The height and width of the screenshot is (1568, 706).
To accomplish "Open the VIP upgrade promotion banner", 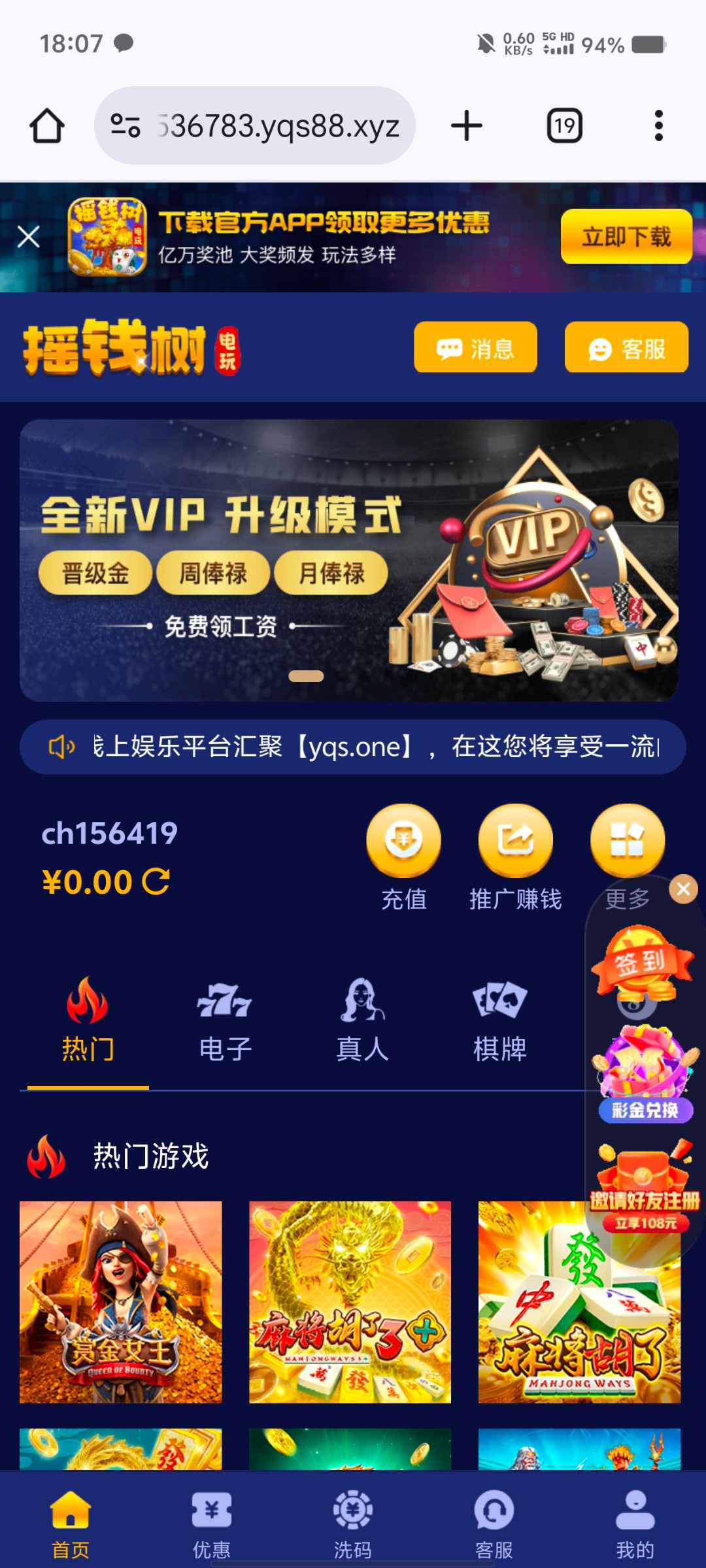I will (349, 560).
